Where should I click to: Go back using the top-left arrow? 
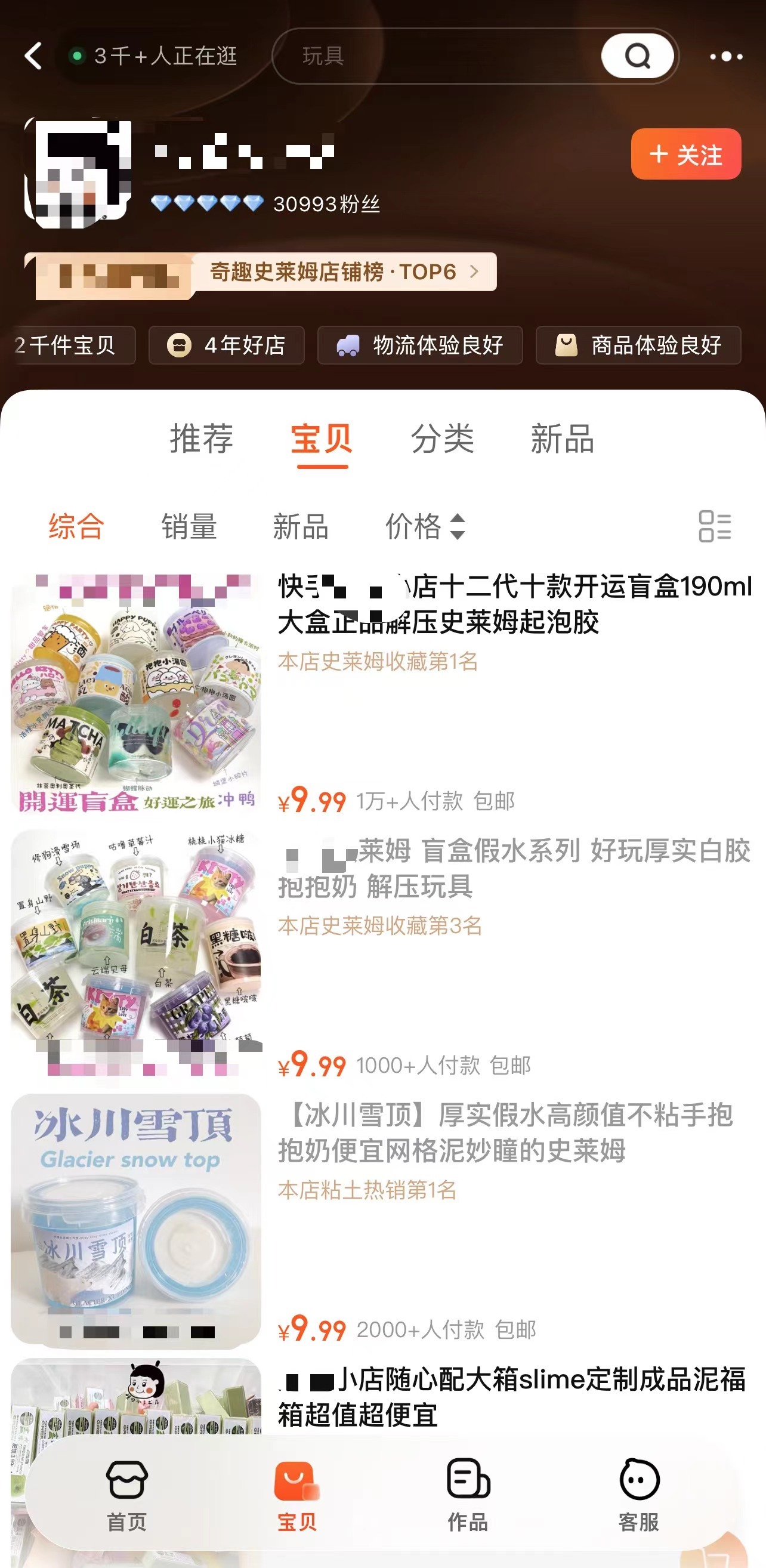33,56
